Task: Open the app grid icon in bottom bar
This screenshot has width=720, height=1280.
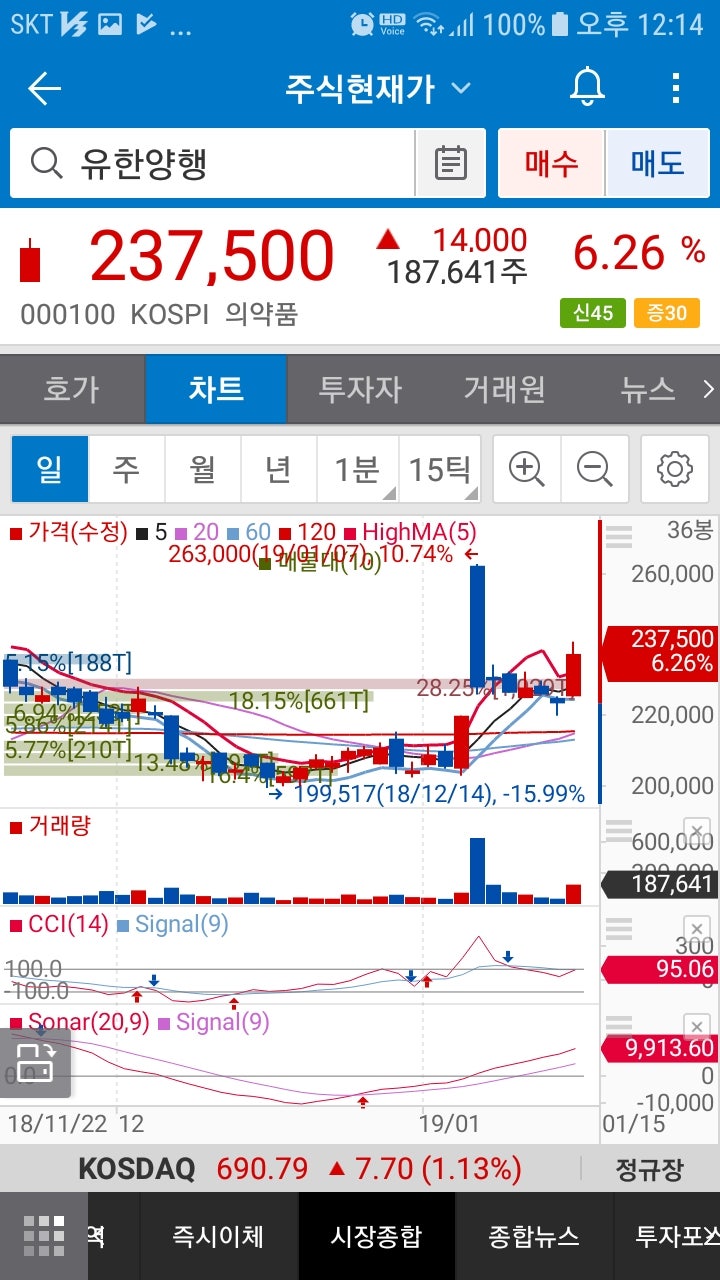Action: click(x=43, y=1237)
